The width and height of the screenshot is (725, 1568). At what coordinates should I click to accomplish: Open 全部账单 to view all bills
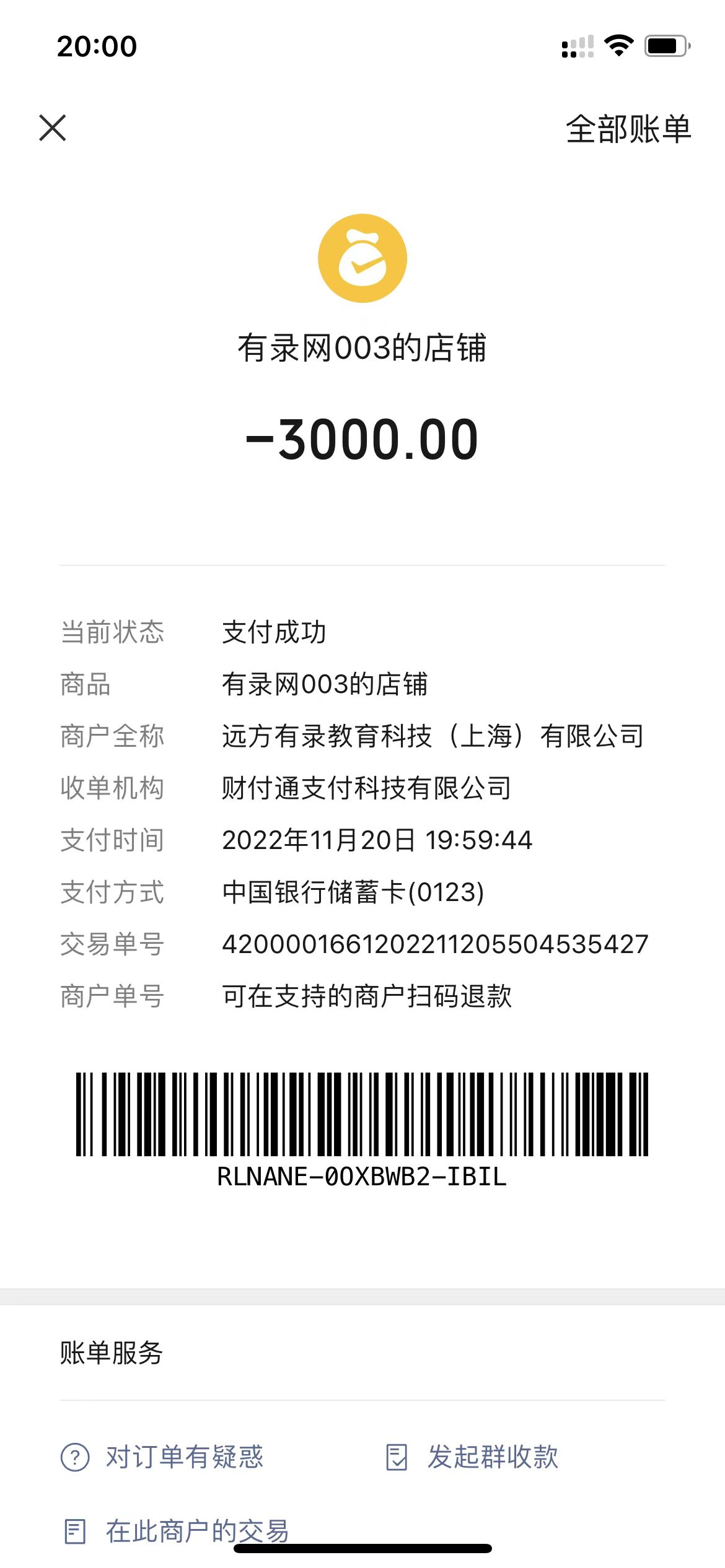click(628, 129)
